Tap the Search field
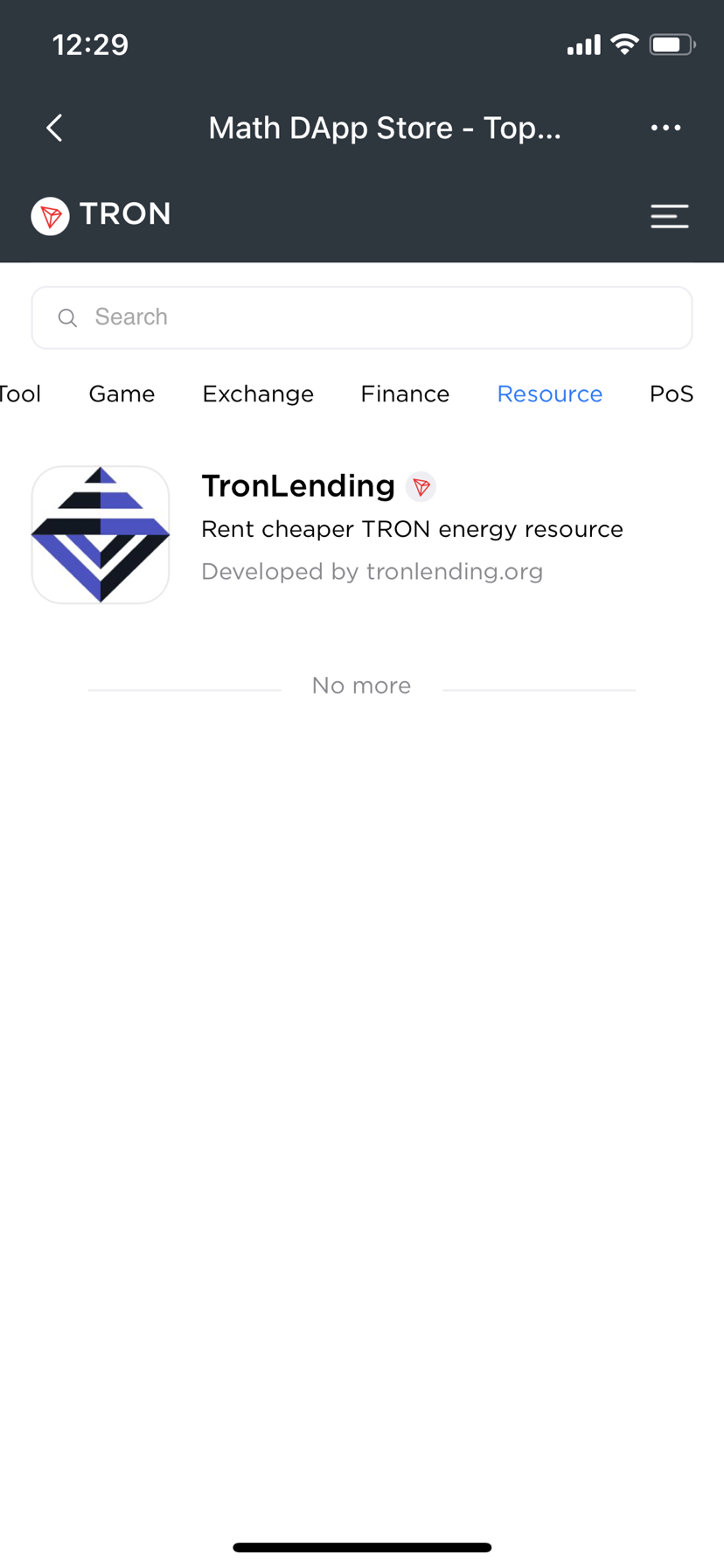The height and width of the screenshot is (1568, 724). 362,317
